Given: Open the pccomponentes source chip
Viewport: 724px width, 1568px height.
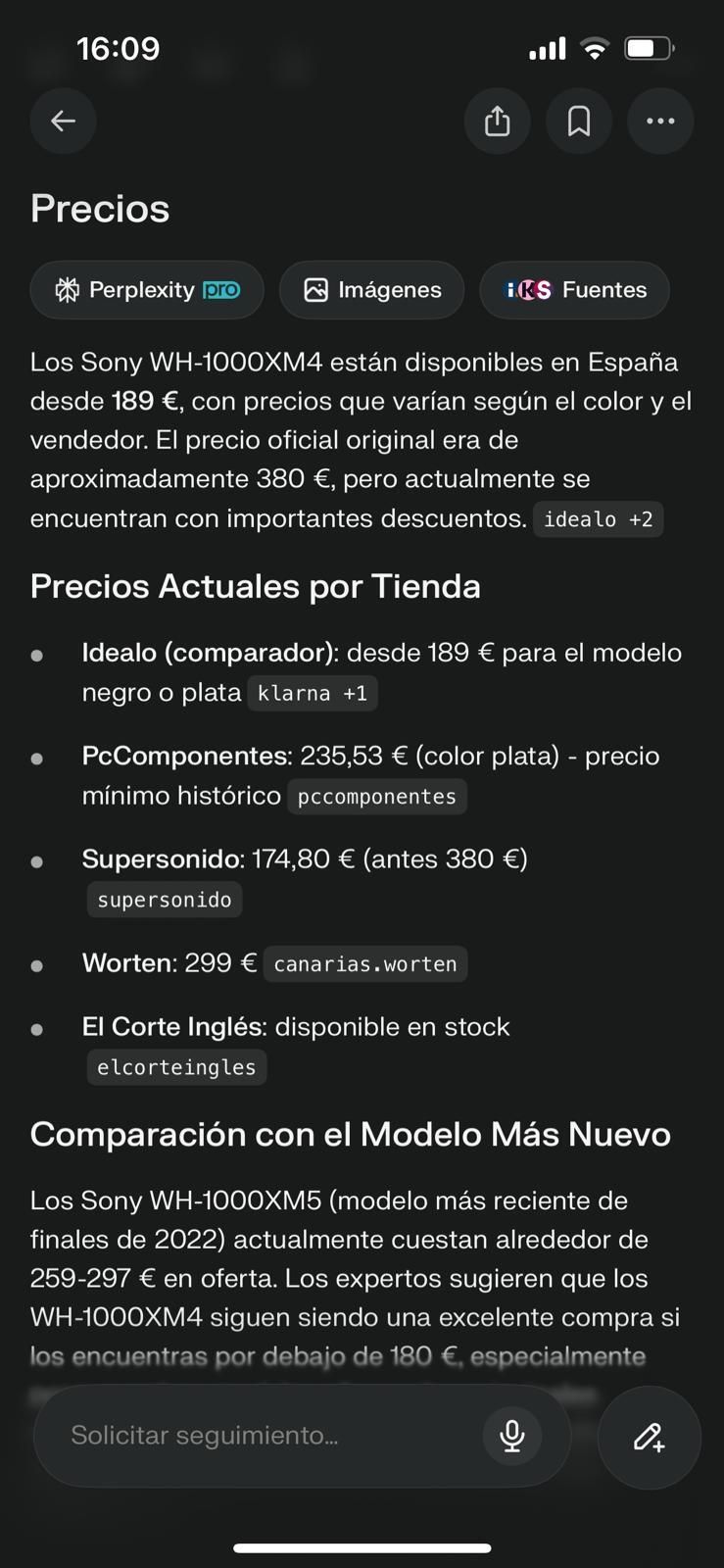Looking at the screenshot, I should pos(376,797).
